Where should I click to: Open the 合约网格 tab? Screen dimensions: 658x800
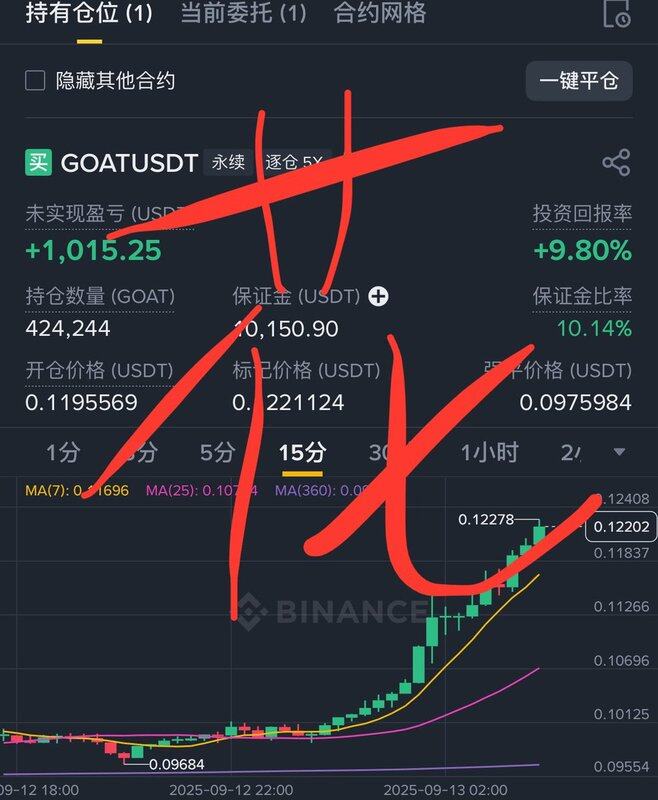coord(379,13)
